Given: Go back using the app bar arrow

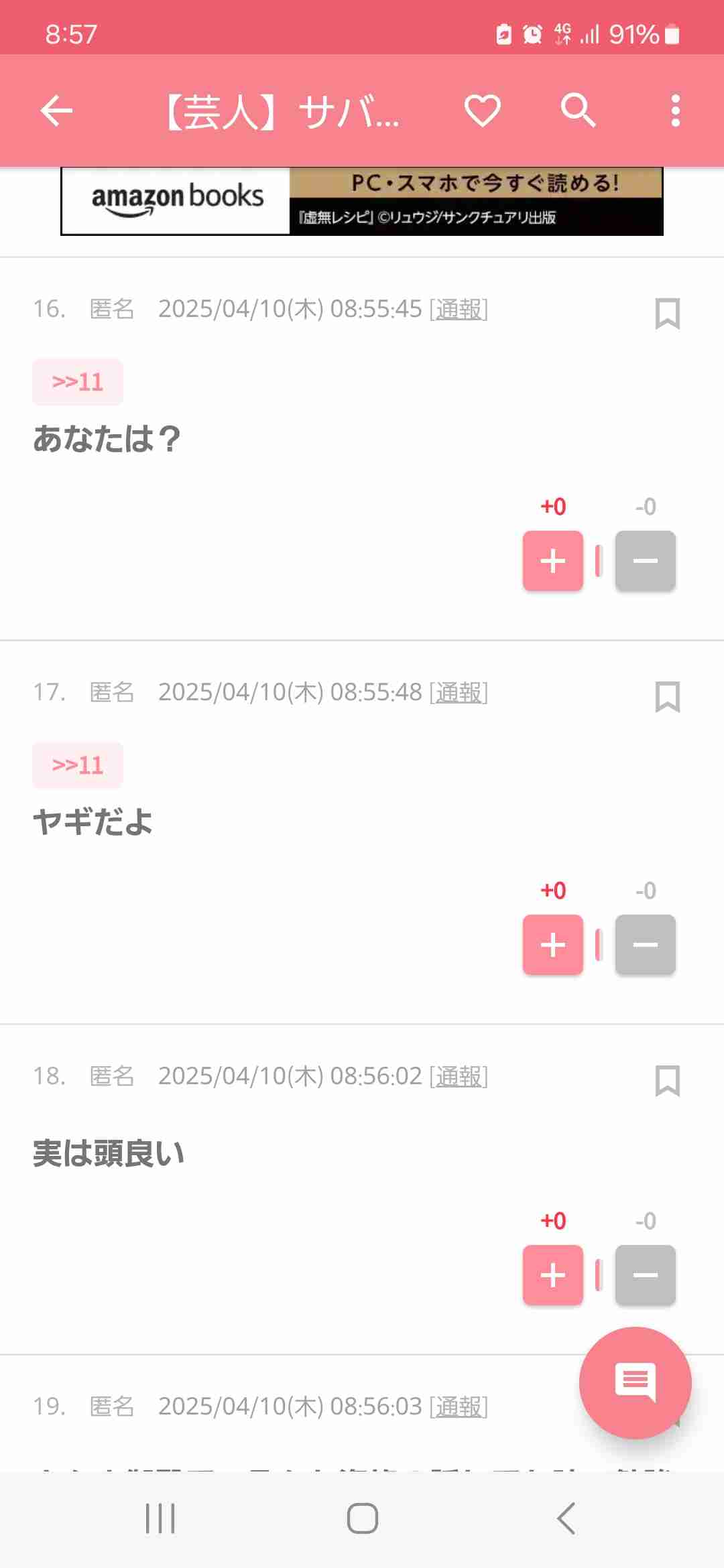Looking at the screenshot, I should pos(56,111).
